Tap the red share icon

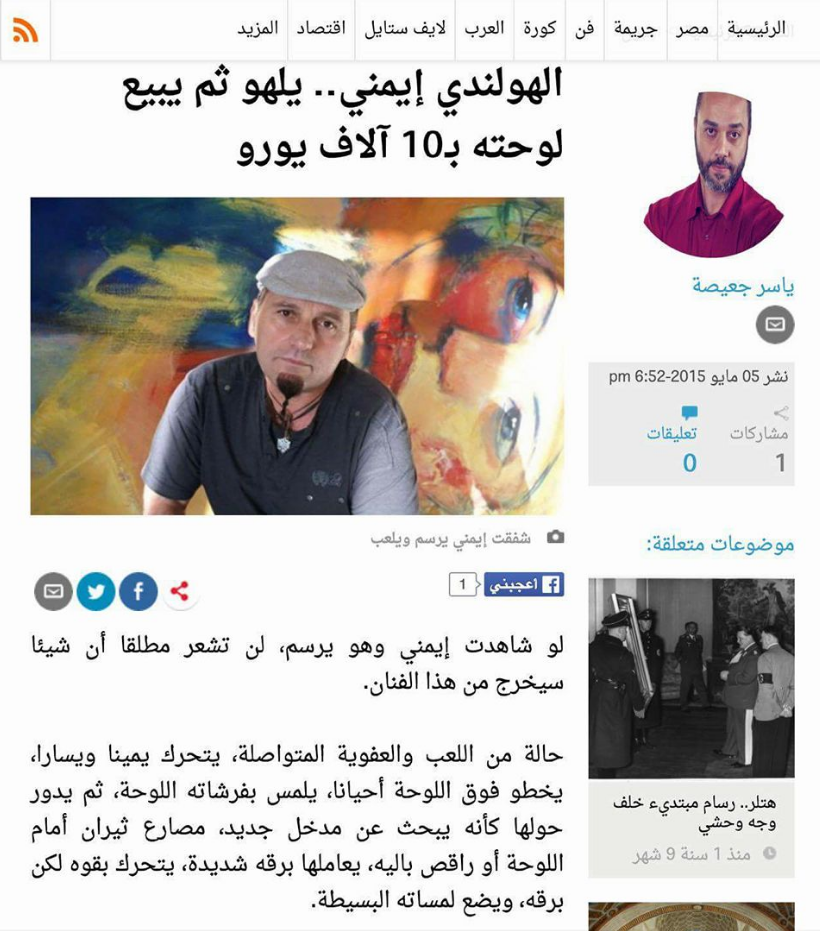(x=180, y=591)
